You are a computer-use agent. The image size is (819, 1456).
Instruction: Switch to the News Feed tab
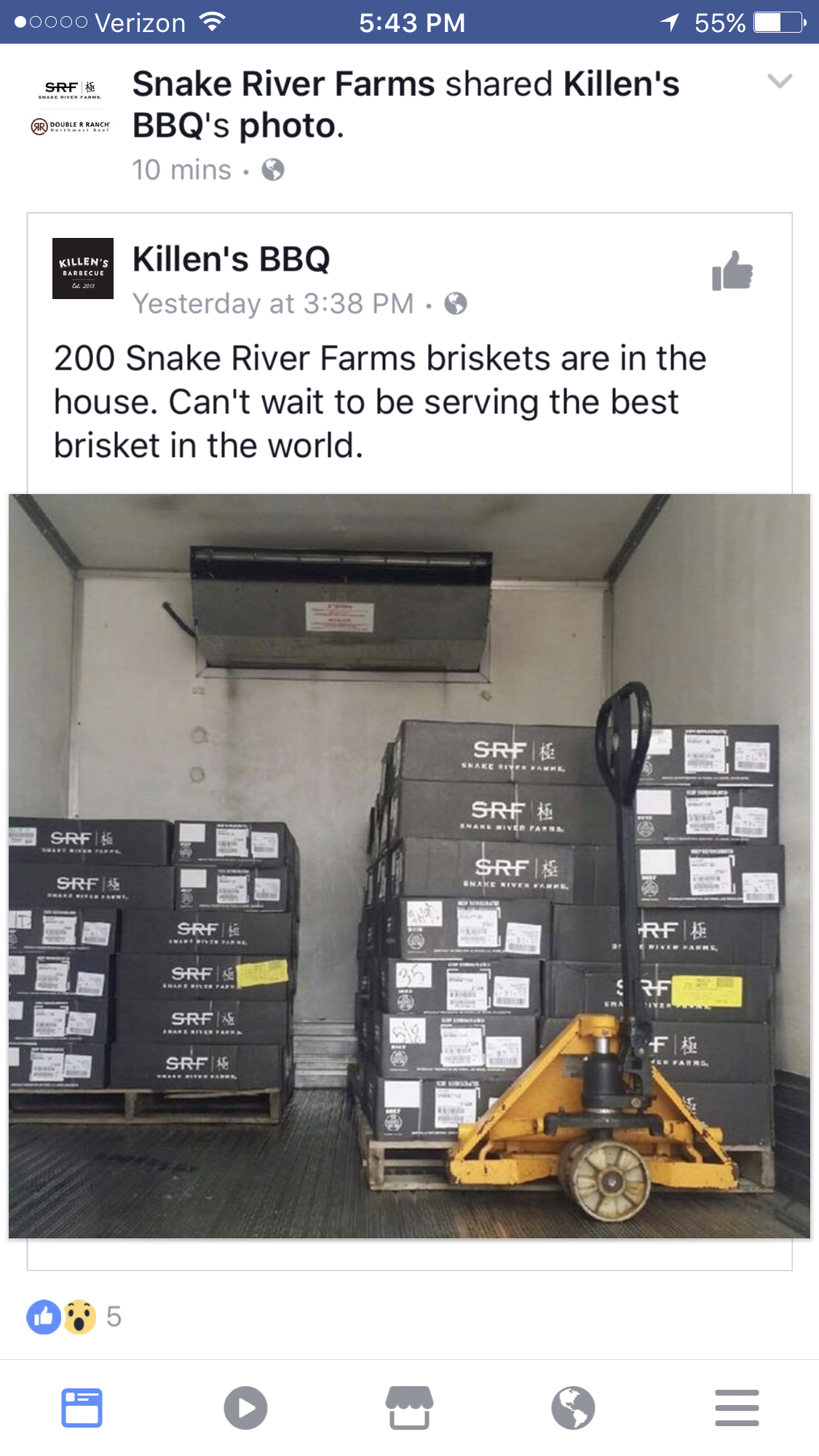click(82, 1407)
